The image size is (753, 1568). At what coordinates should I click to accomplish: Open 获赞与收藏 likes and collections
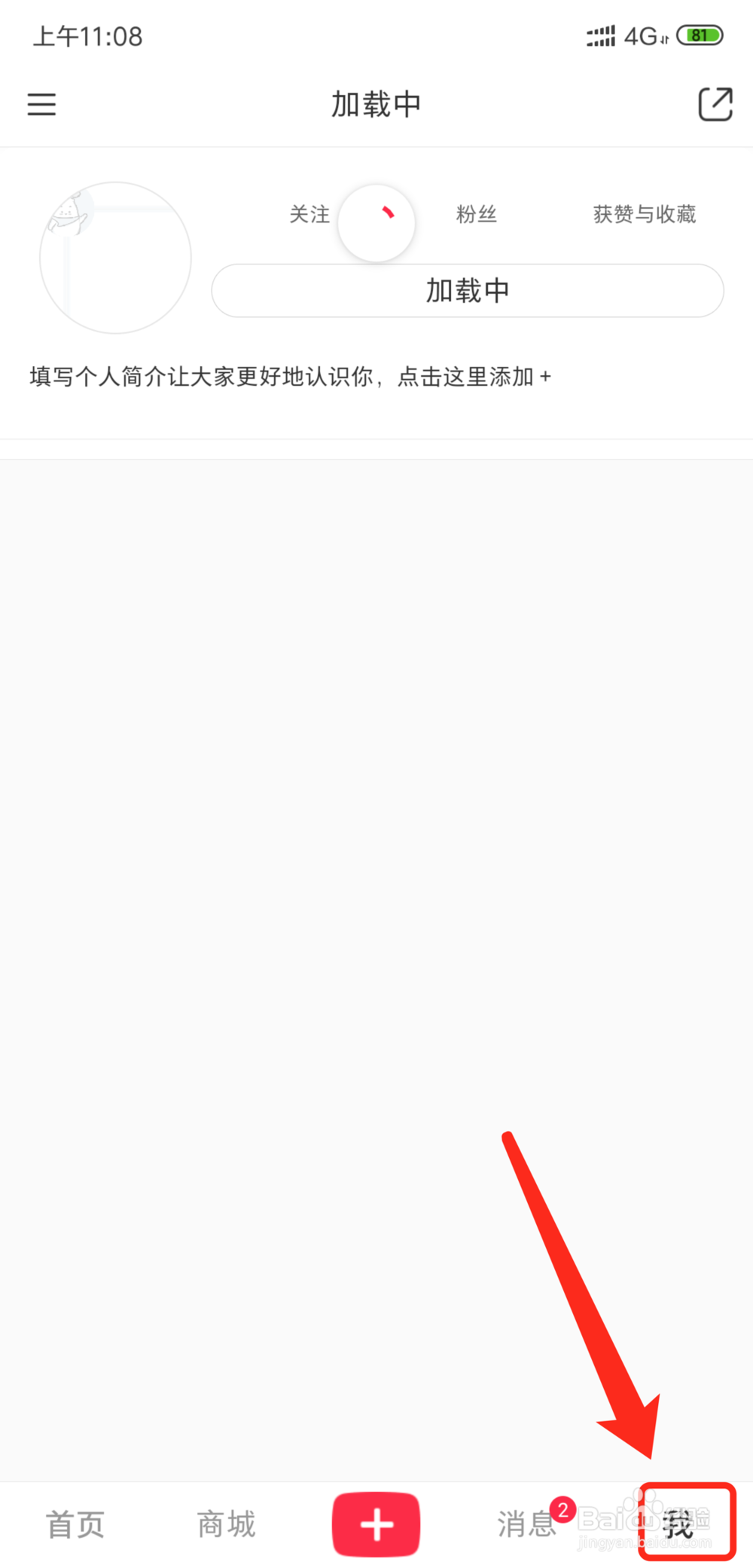[x=645, y=214]
